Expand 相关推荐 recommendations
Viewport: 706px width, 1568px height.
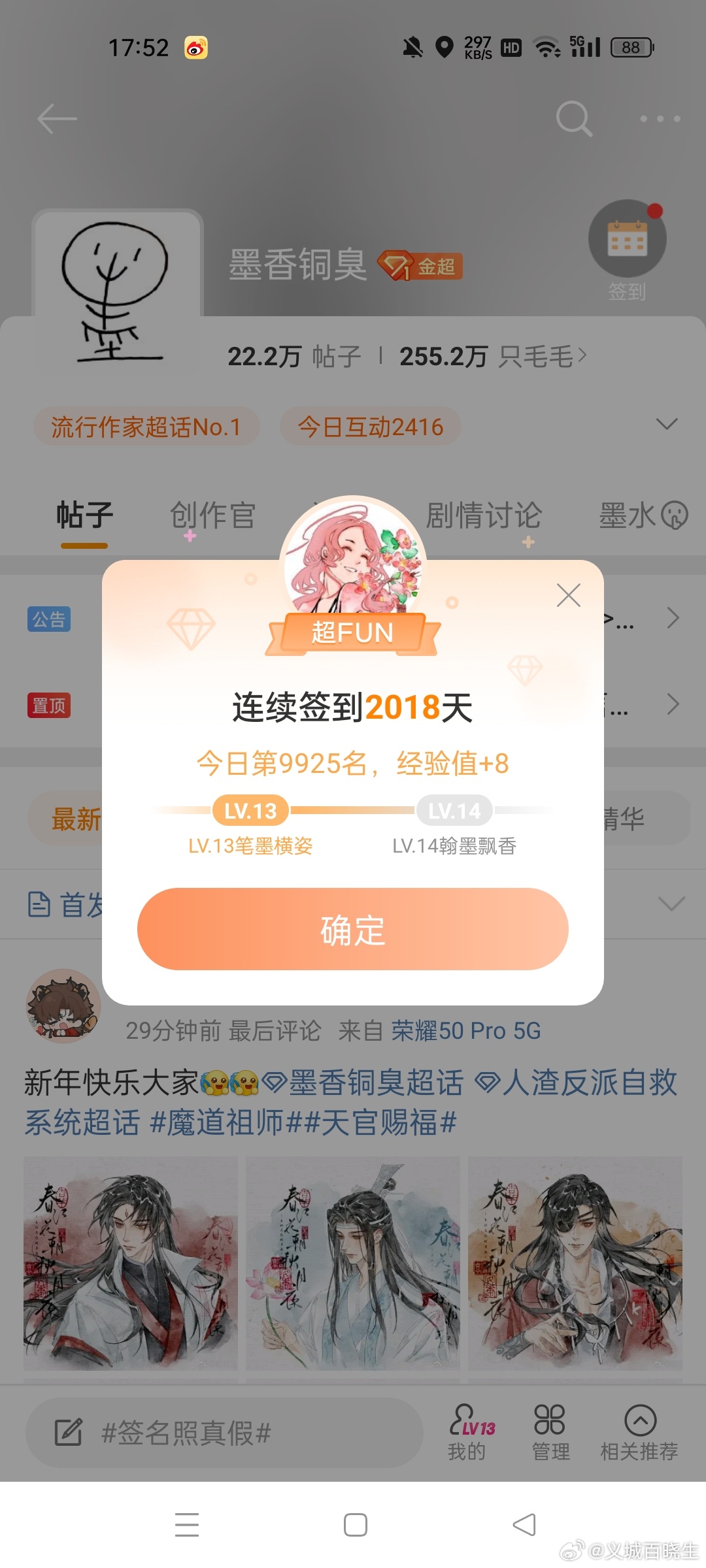pyautogui.click(x=639, y=1432)
